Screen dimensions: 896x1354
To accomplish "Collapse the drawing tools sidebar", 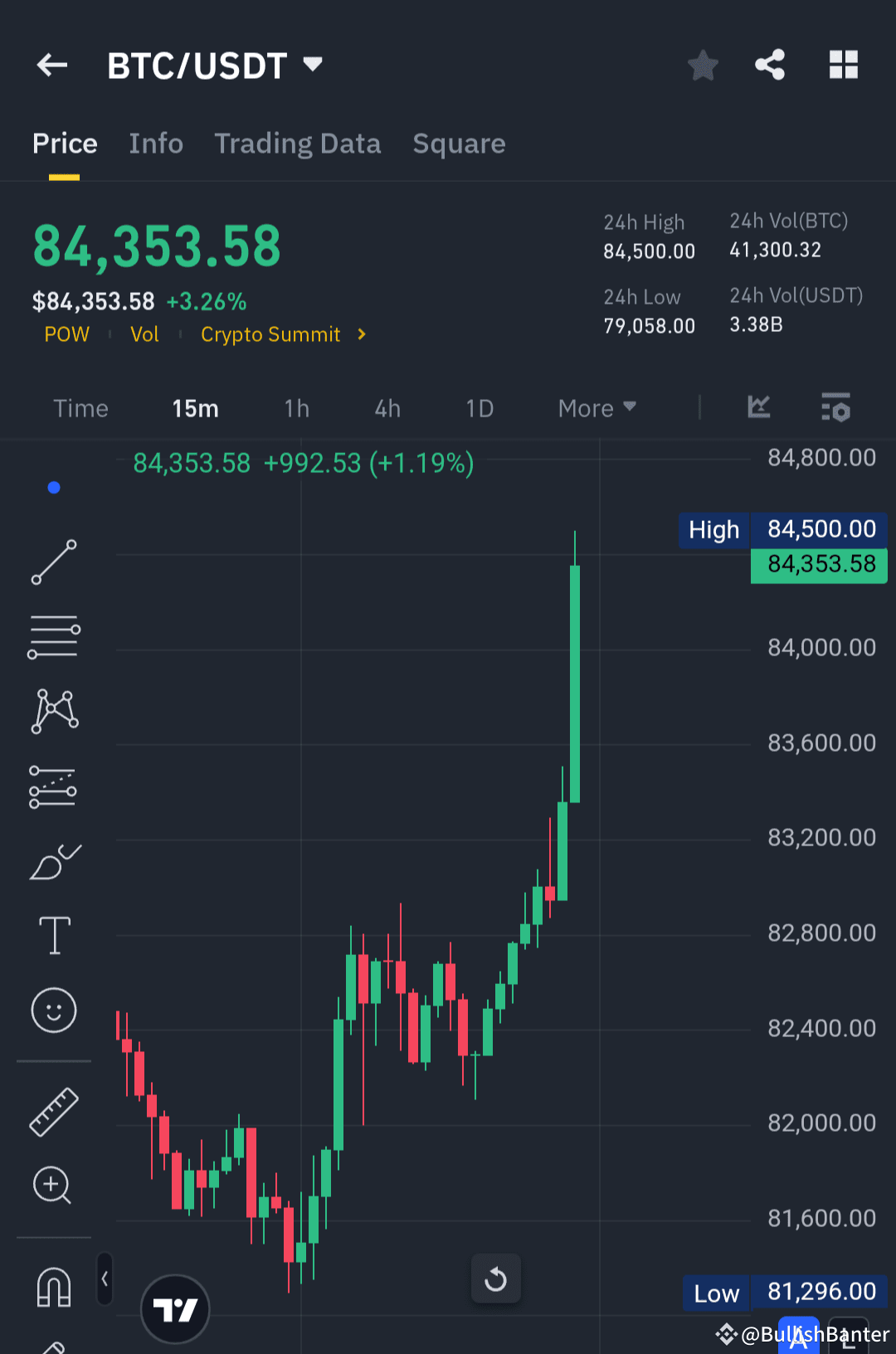I will point(105,1280).
